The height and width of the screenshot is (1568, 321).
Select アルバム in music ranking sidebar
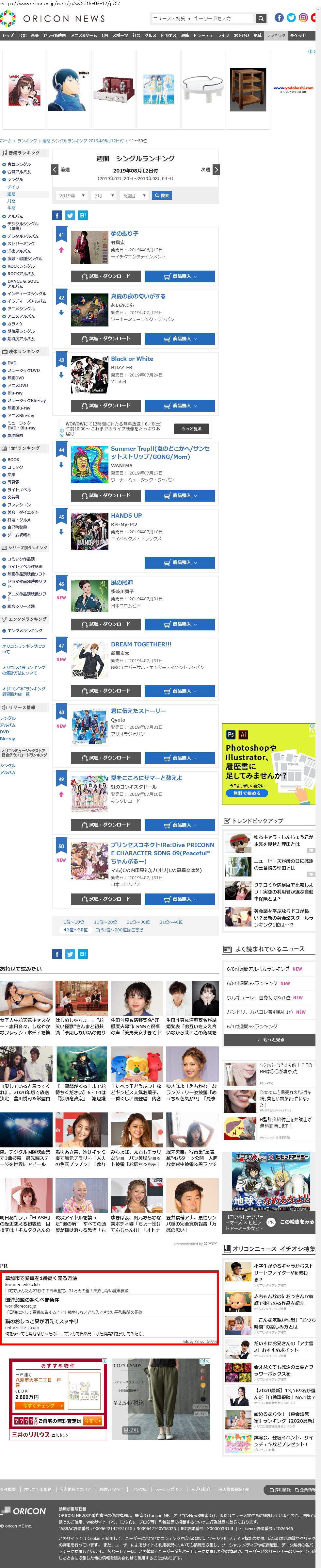click(15, 216)
